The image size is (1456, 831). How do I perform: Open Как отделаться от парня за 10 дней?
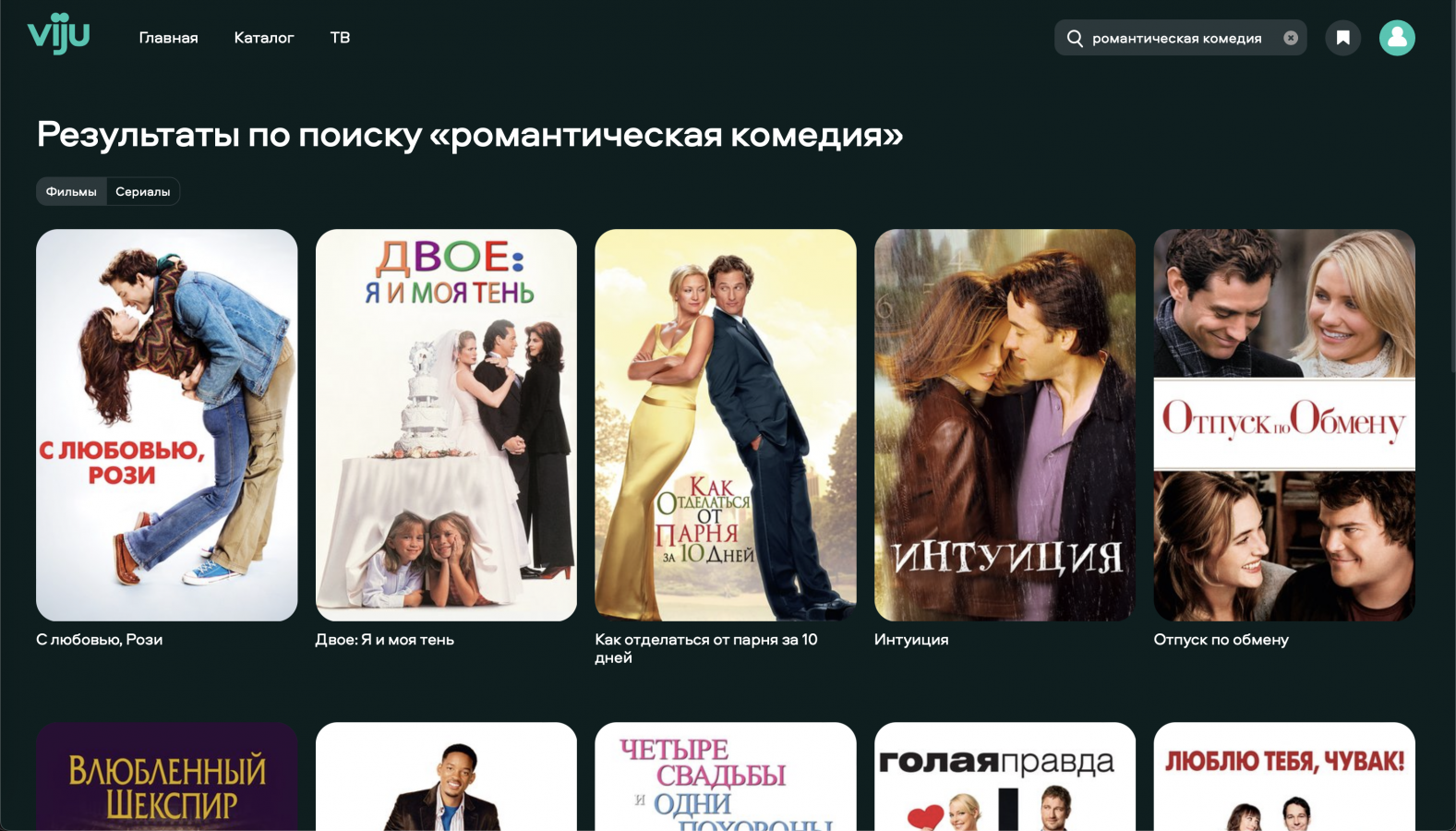tap(726, 425)
